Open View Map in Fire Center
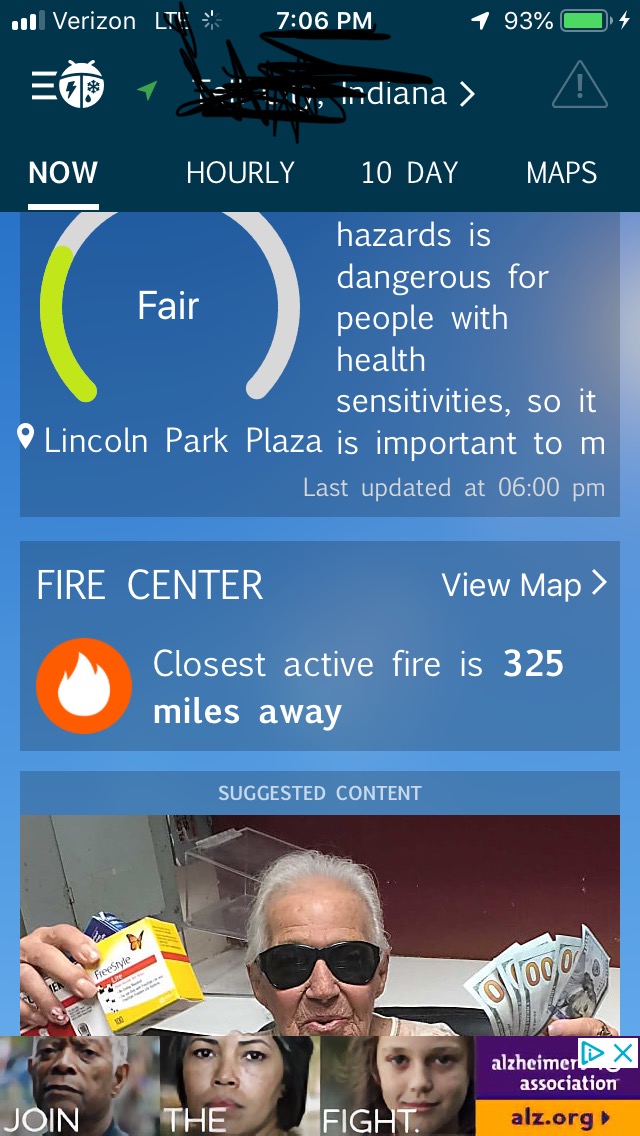 point(523,585)
